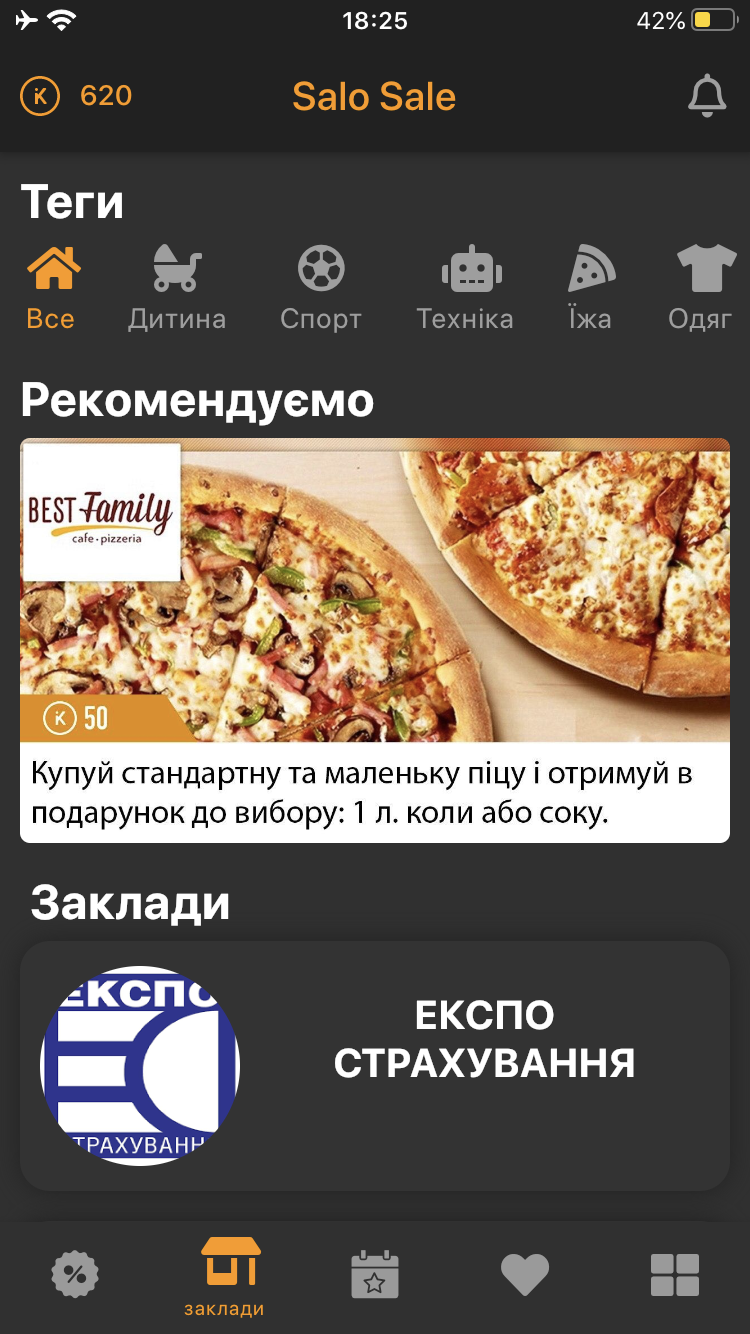Open the notifications bell
The width and height of the screenshot is (750, 1334).
pyautogui.click(x=708, y=95)
